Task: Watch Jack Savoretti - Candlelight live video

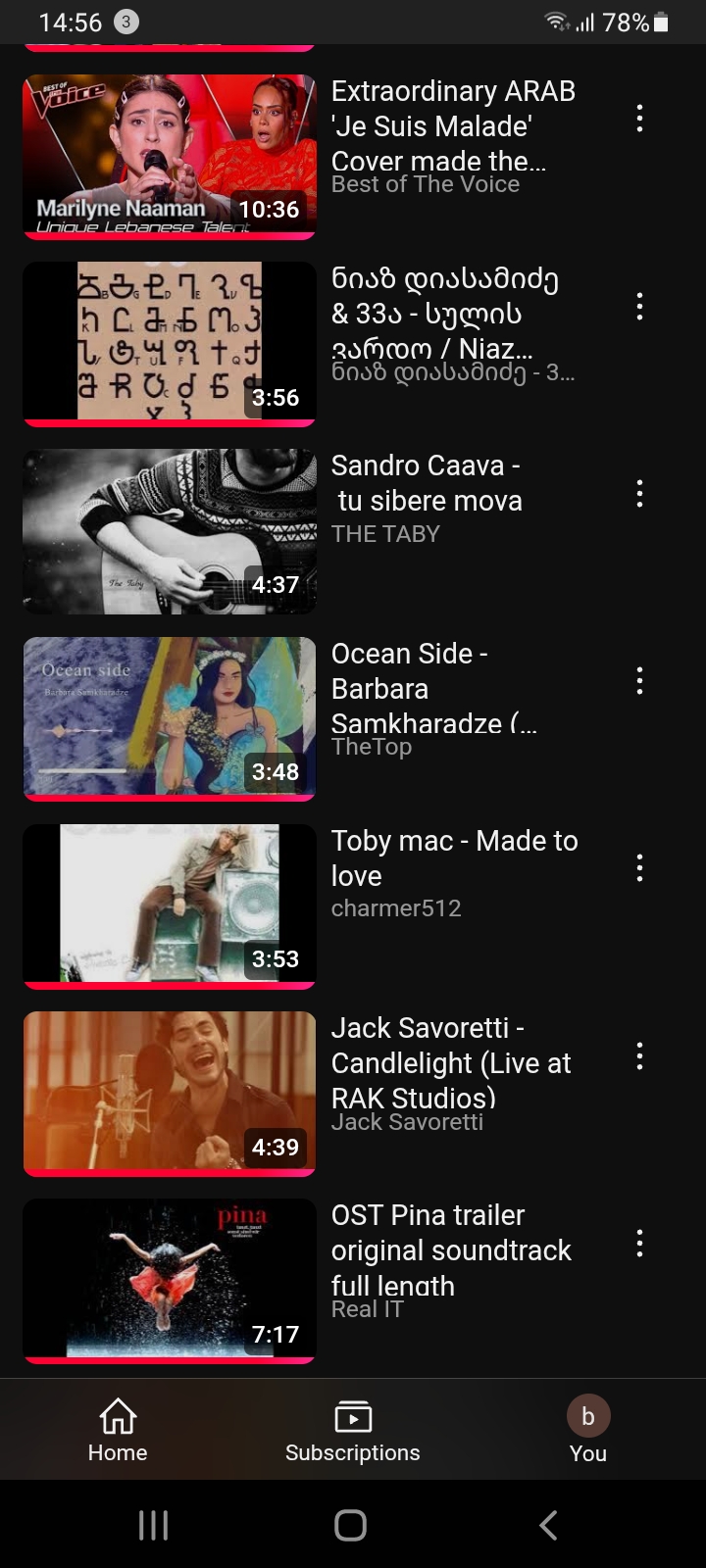Action: click(x=170, y=1091)
